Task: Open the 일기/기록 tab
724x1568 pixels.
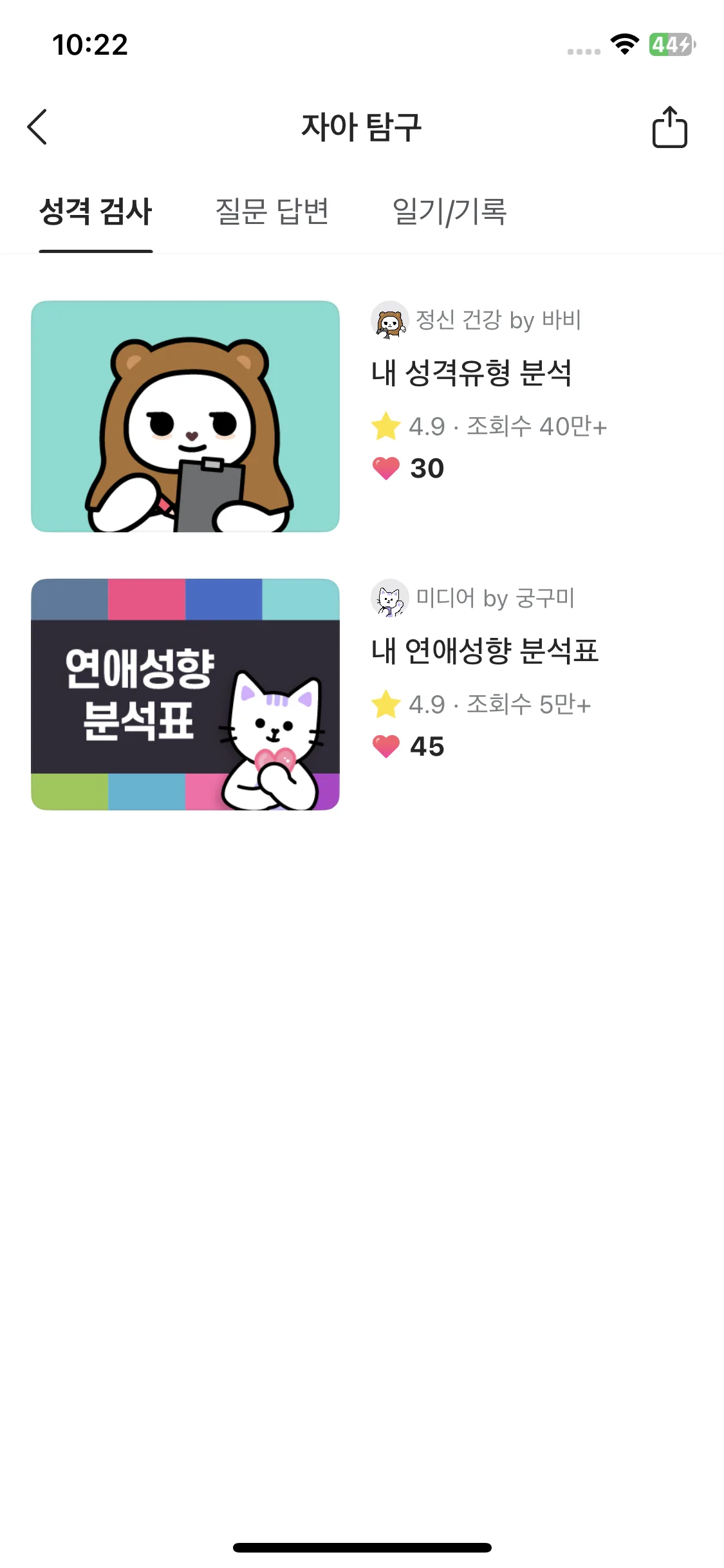Action: click(449, 212)
